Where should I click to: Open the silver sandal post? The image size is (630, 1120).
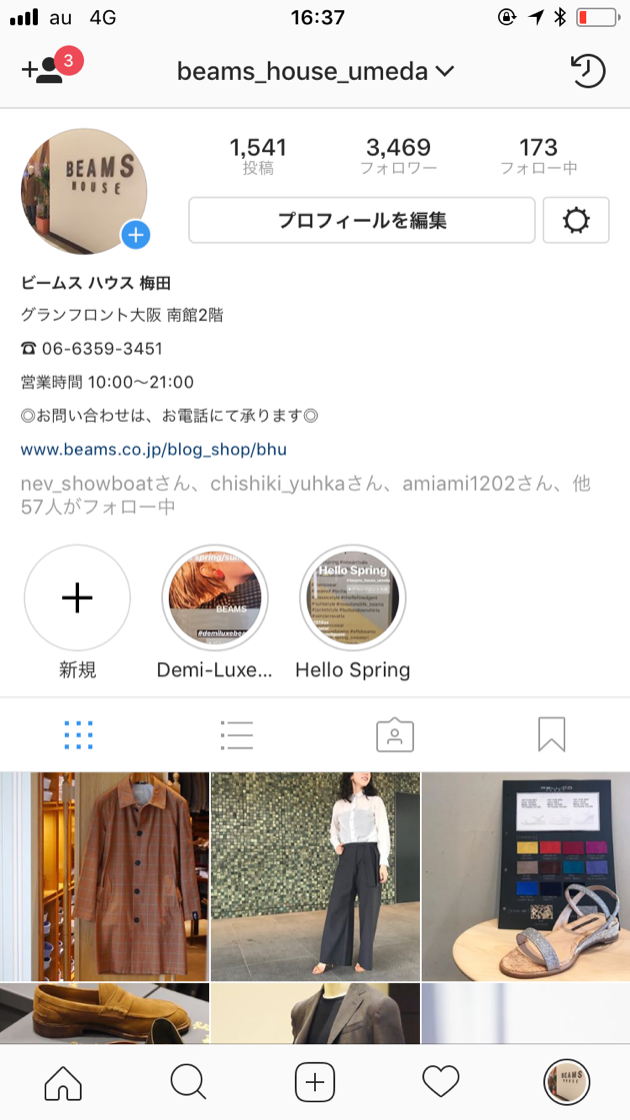[526, 875]
